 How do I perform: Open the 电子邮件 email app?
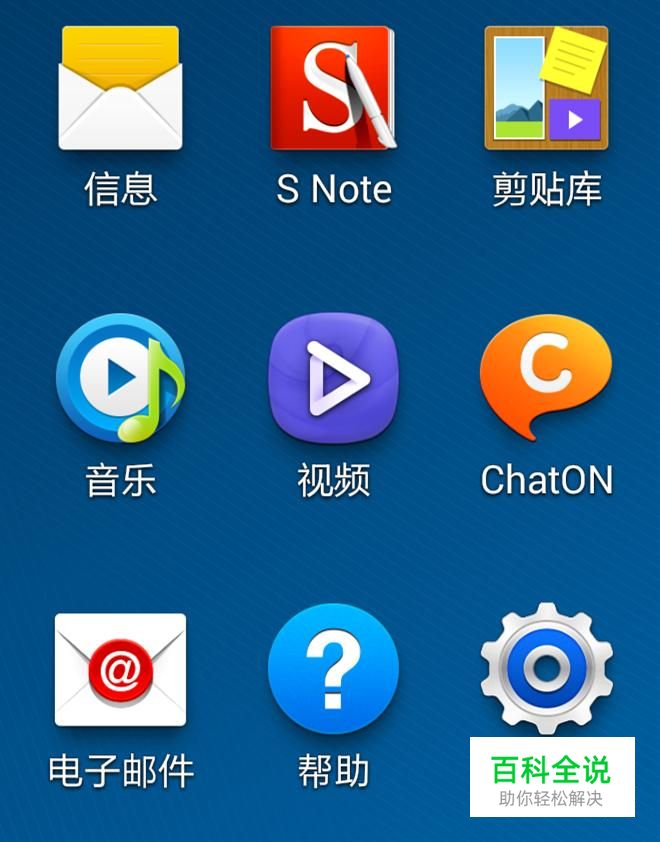point(120,670)
